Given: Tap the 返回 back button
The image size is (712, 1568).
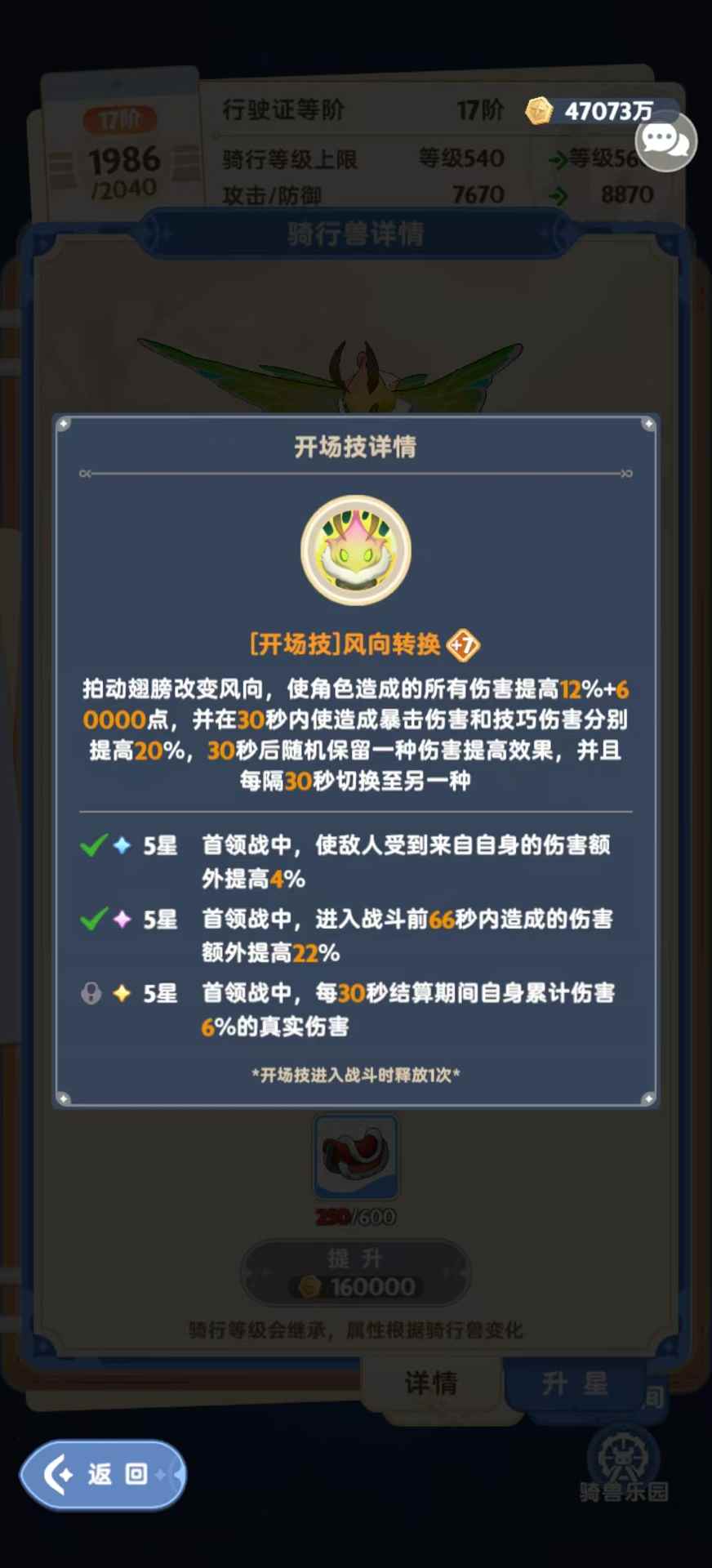Looking at the screenshot, I should 103,1474.
